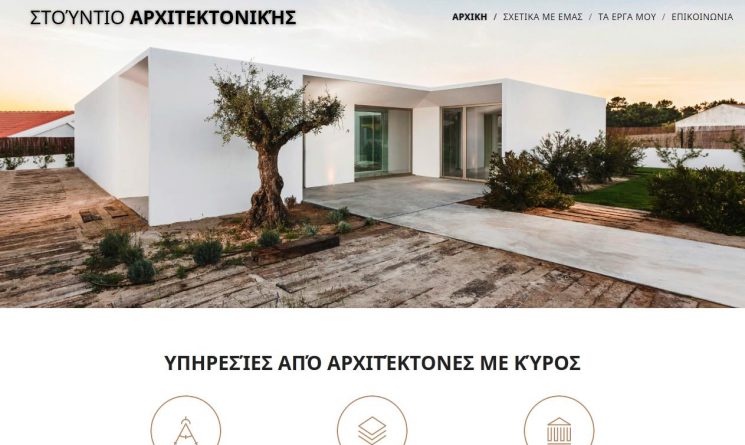Tap the ΣΤΟΥΝΤΙΟ ΑΡΧΙΤΕΚΤΟΝΙΚΗΣ site title
Image resolution: width=745 pixels, height=445 pixels.
pos(163,18)
